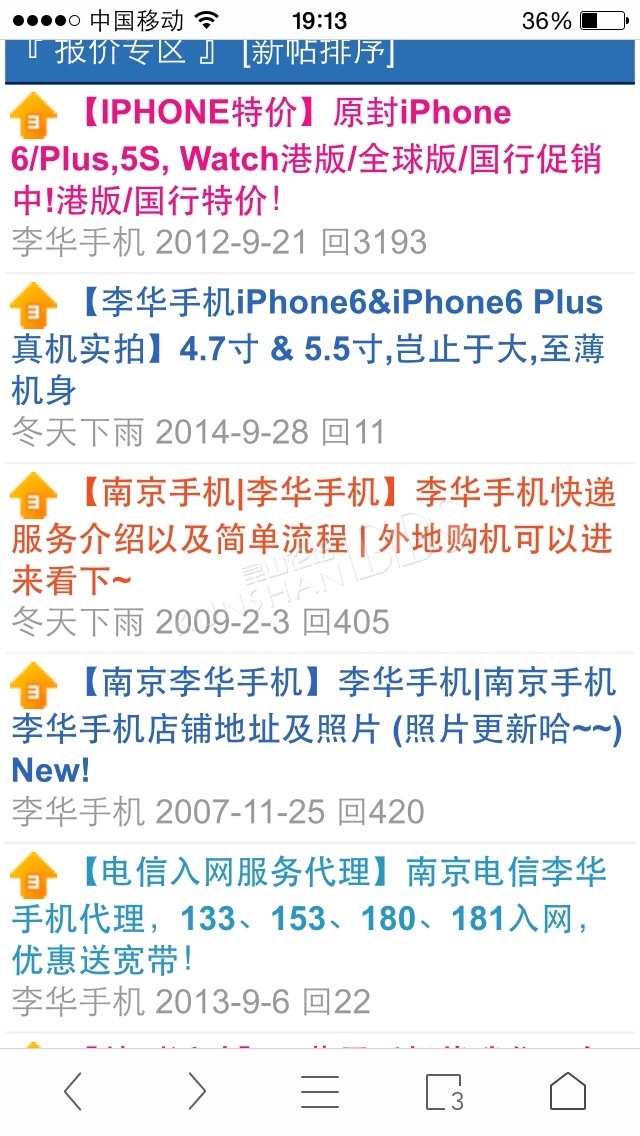Open the iPhone6 Plus 真机实拍 thread

(307, 347)
